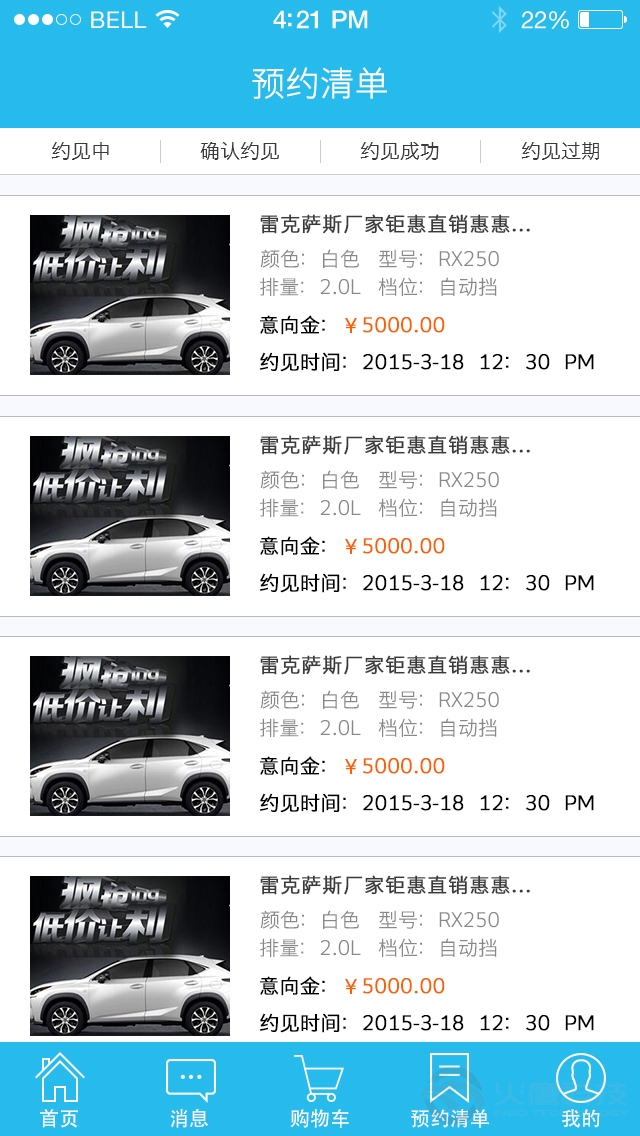Open 消息 in the bottom bar
640x1136 pixels.
point(189,1090)
